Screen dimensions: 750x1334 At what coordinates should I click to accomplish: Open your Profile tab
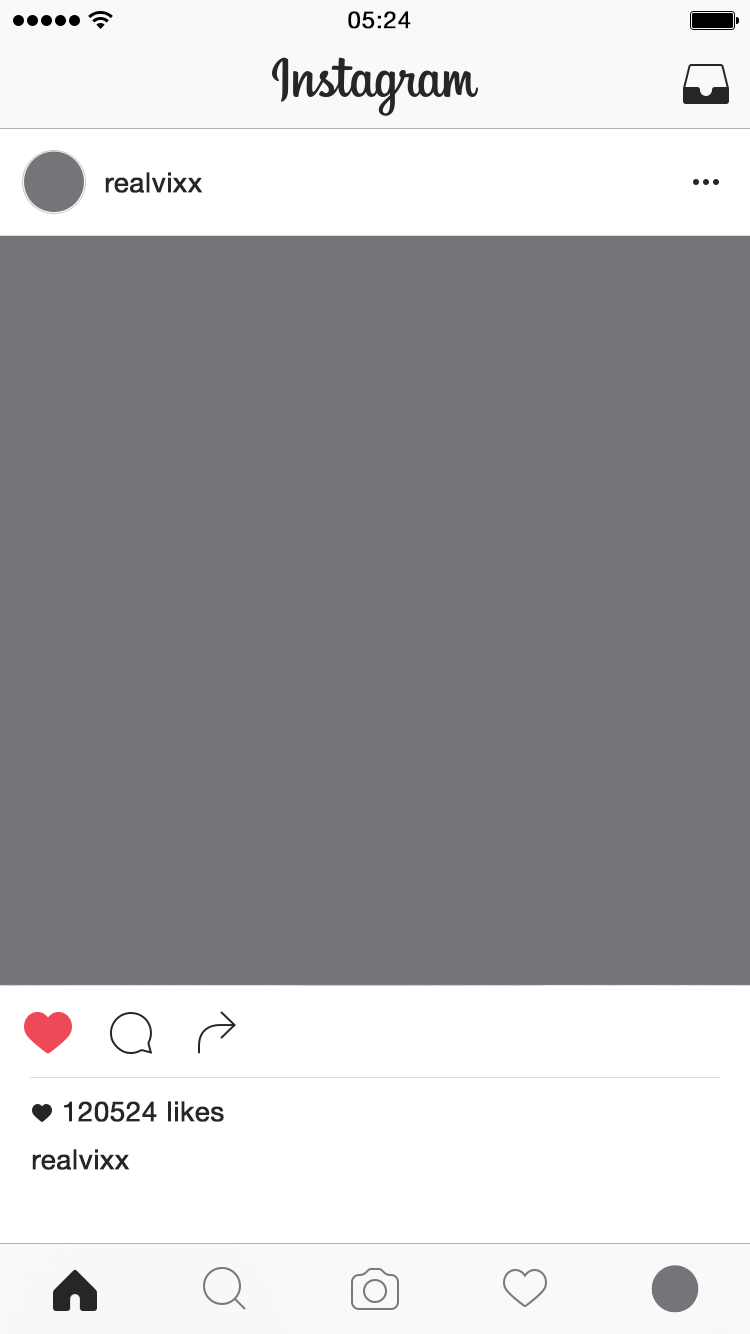(675, 1288)
